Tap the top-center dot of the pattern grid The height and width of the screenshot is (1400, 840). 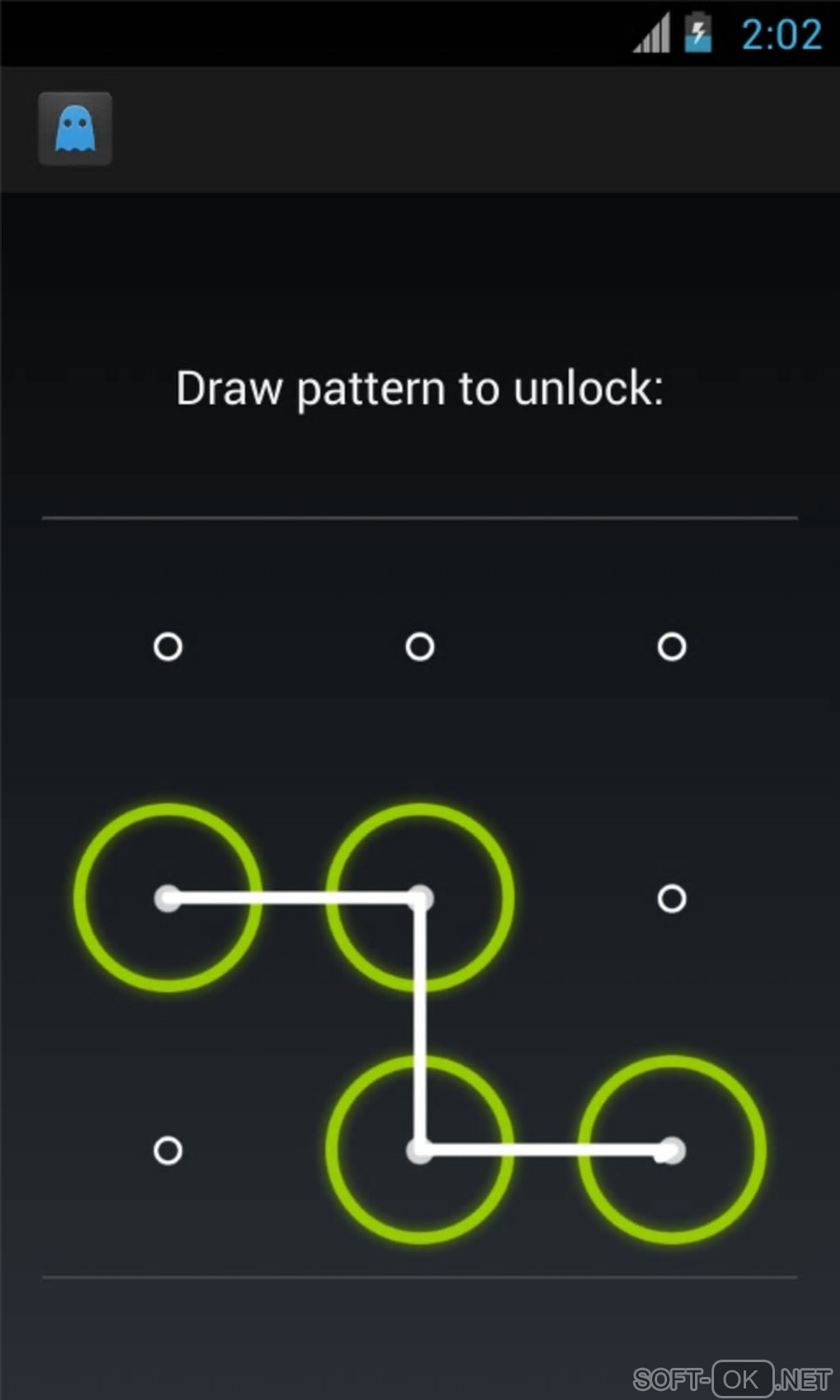coord(420,646)
